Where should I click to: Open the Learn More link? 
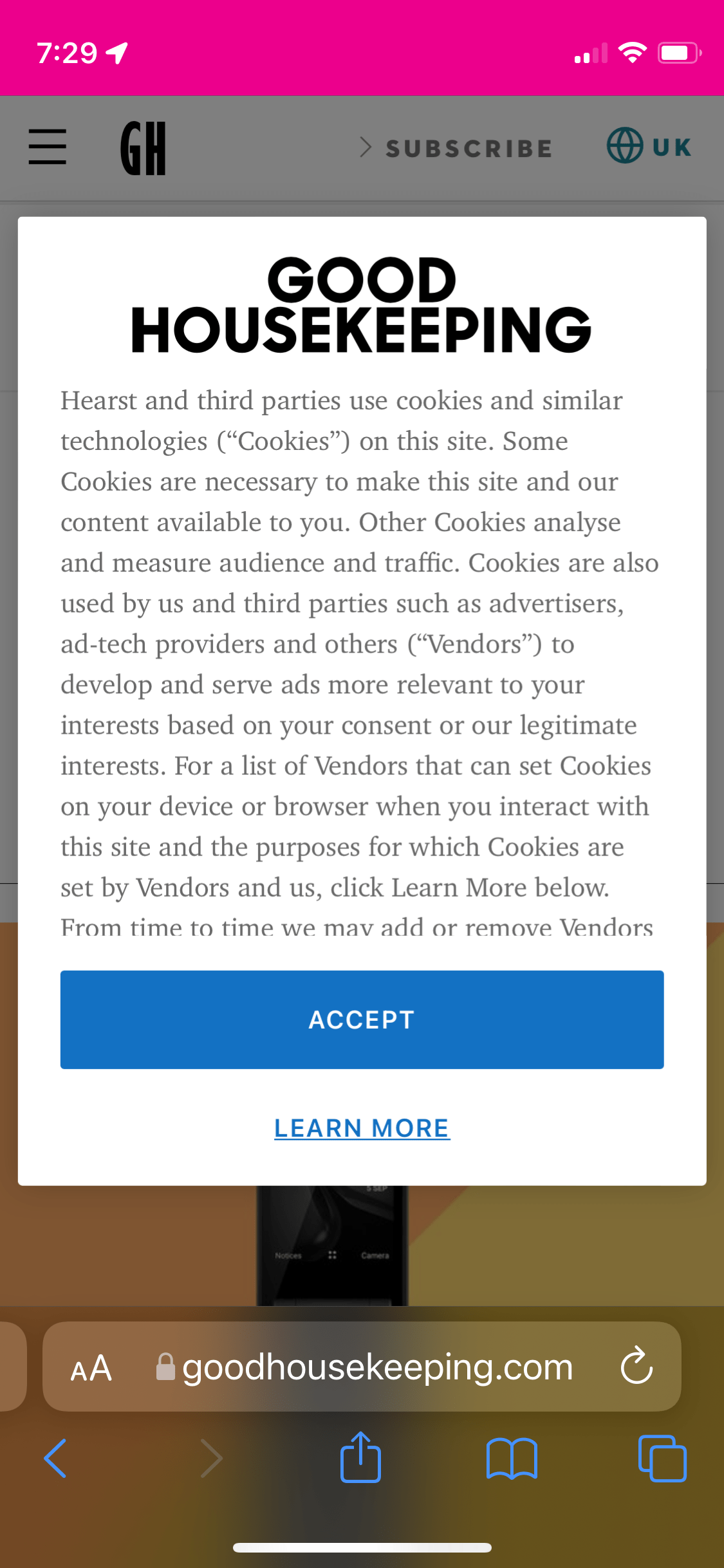click(362, 1128)
